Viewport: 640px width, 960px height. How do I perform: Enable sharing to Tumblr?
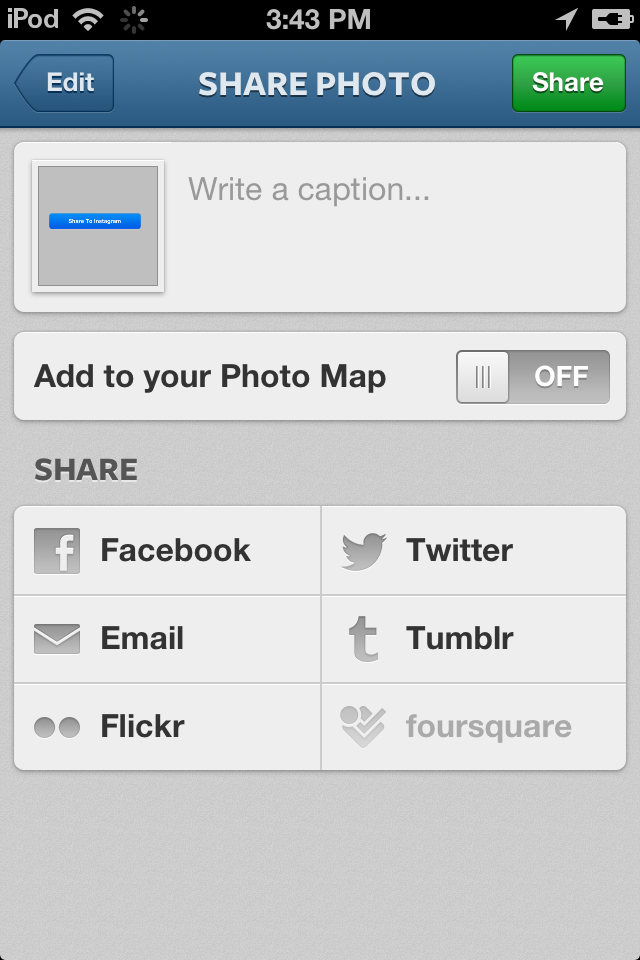pos(473,639)
